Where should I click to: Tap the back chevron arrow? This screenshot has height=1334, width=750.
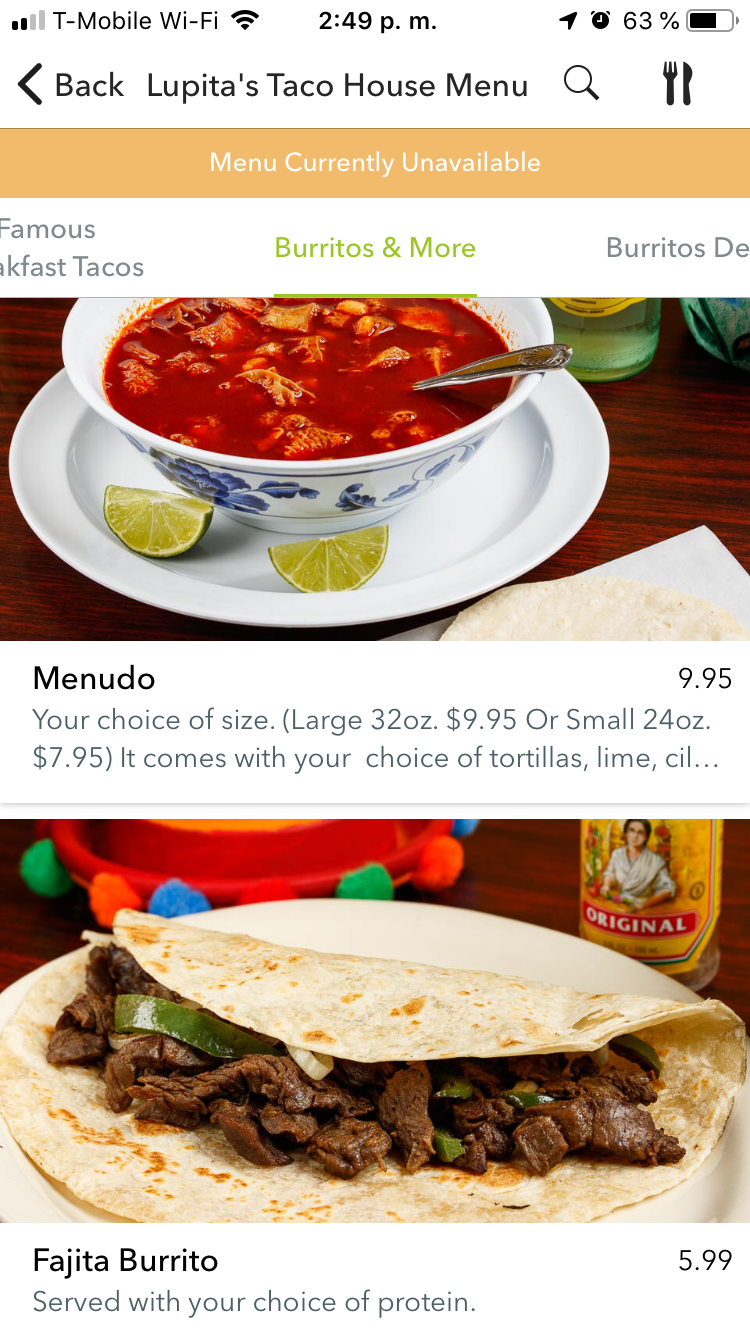point(29,84)
